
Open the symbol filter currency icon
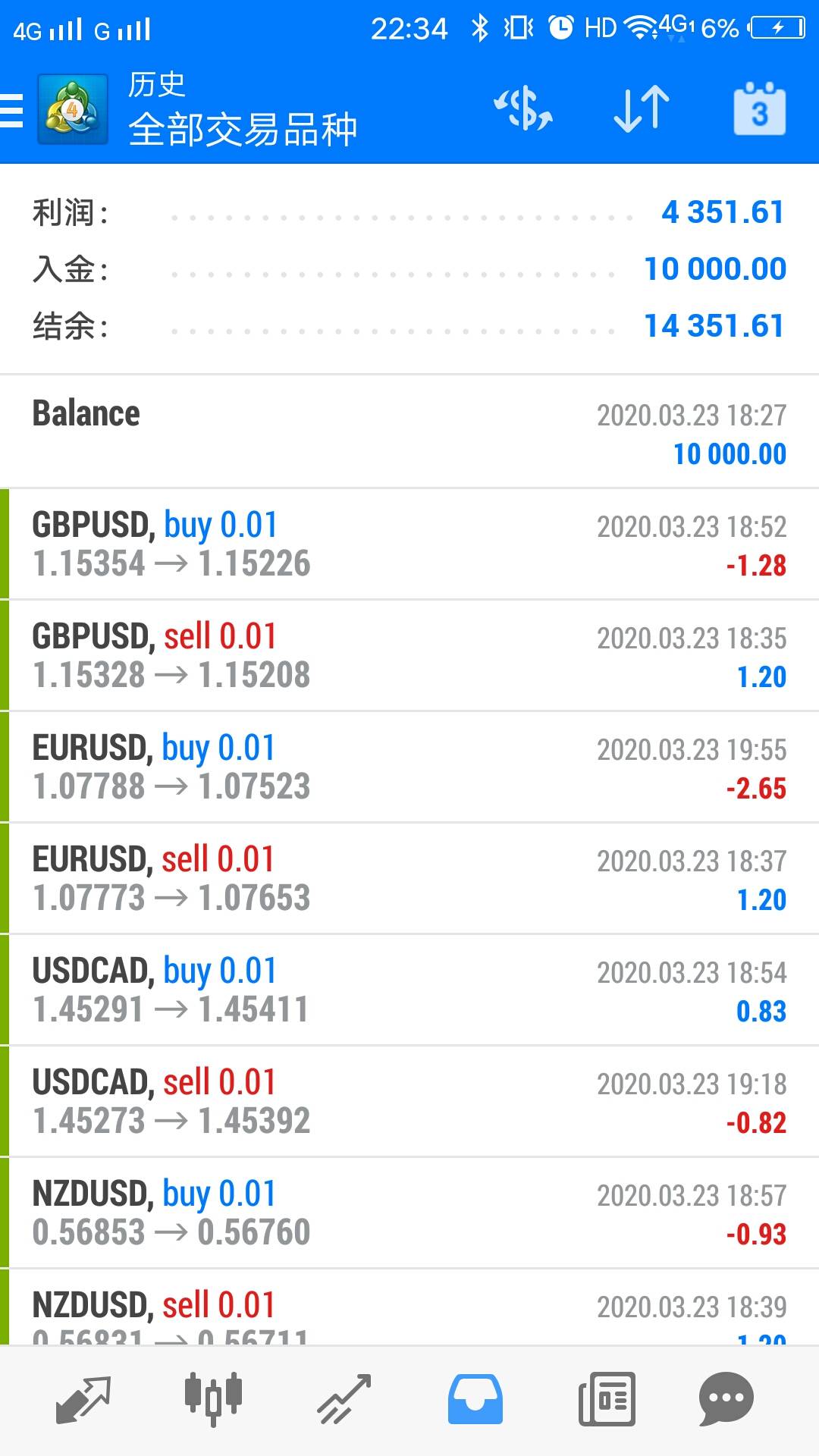(x=522, y=110)
